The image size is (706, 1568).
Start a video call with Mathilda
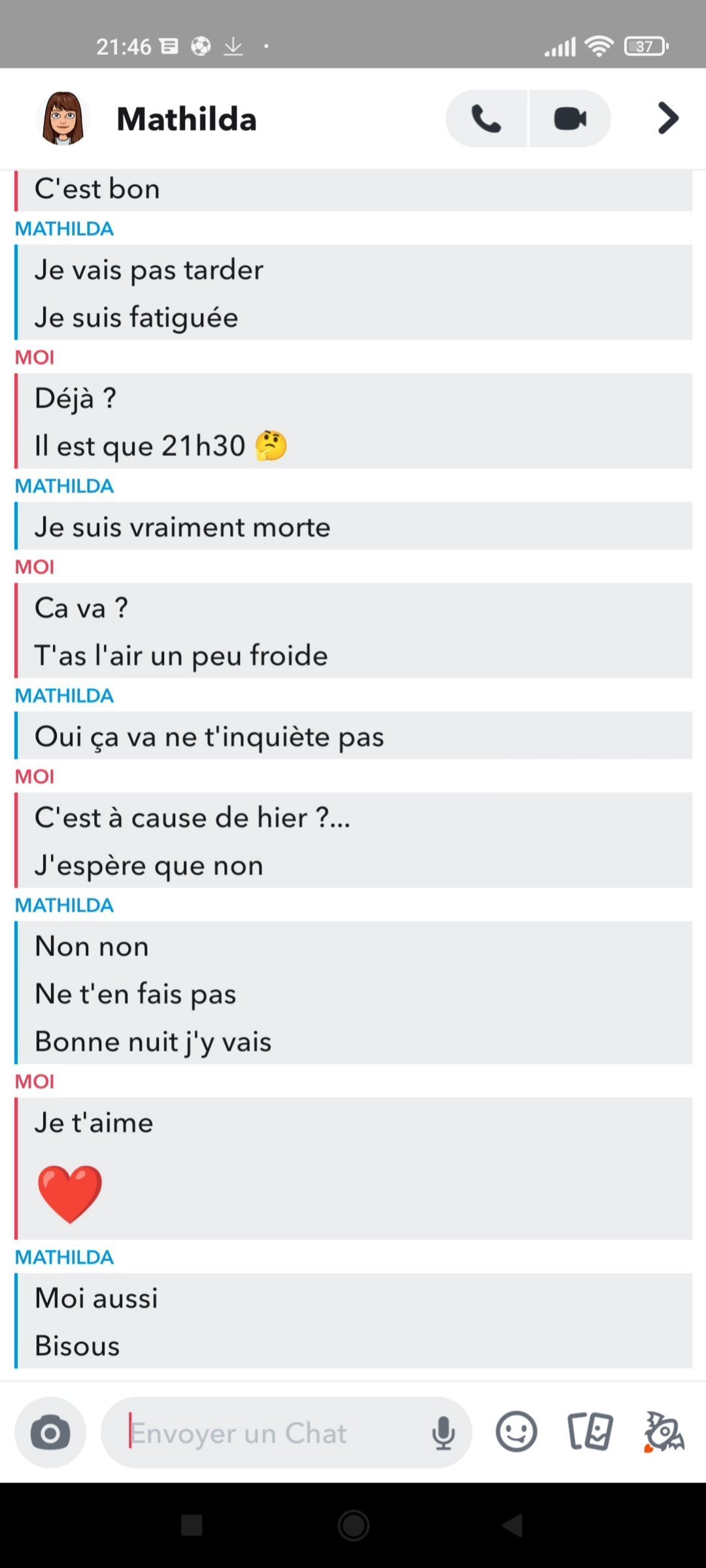click(570, 119)
